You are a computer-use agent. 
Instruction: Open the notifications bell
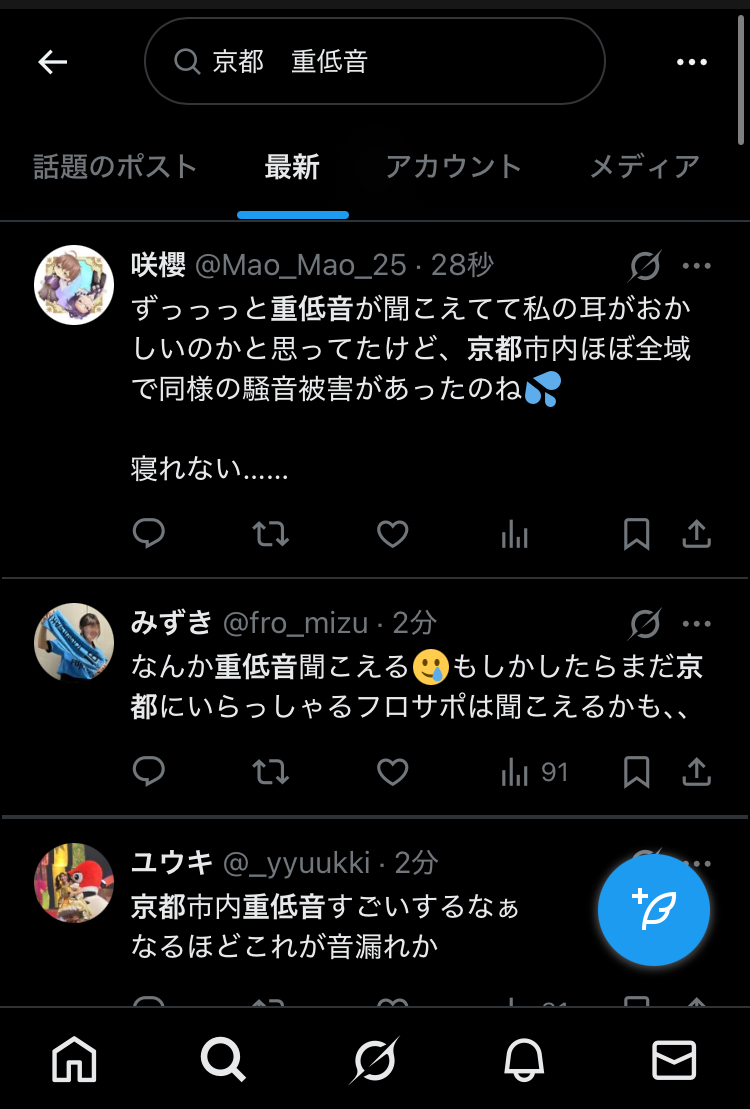[x=524, y=1059]
